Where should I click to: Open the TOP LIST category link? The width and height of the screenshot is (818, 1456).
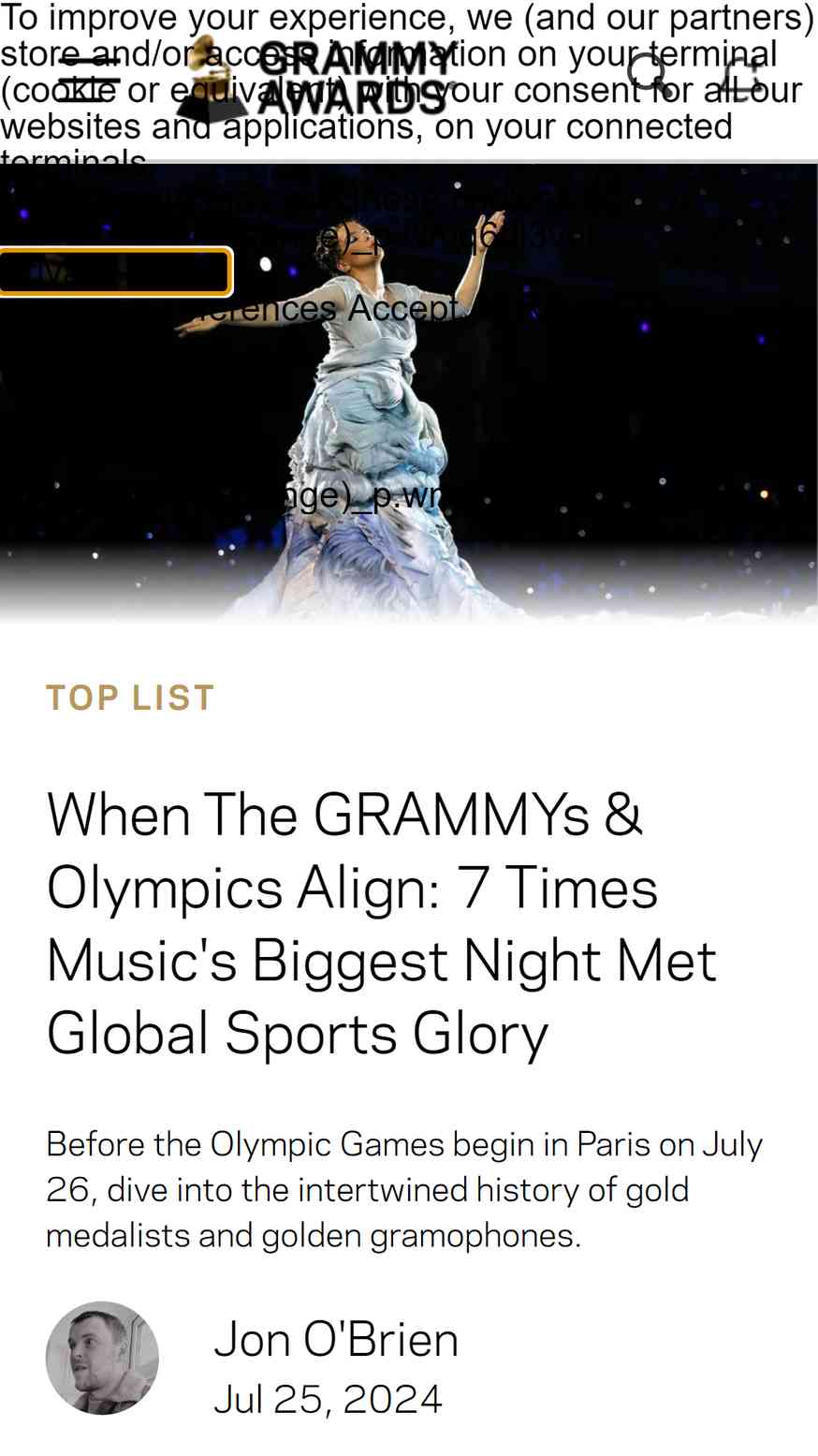point(130,699)
